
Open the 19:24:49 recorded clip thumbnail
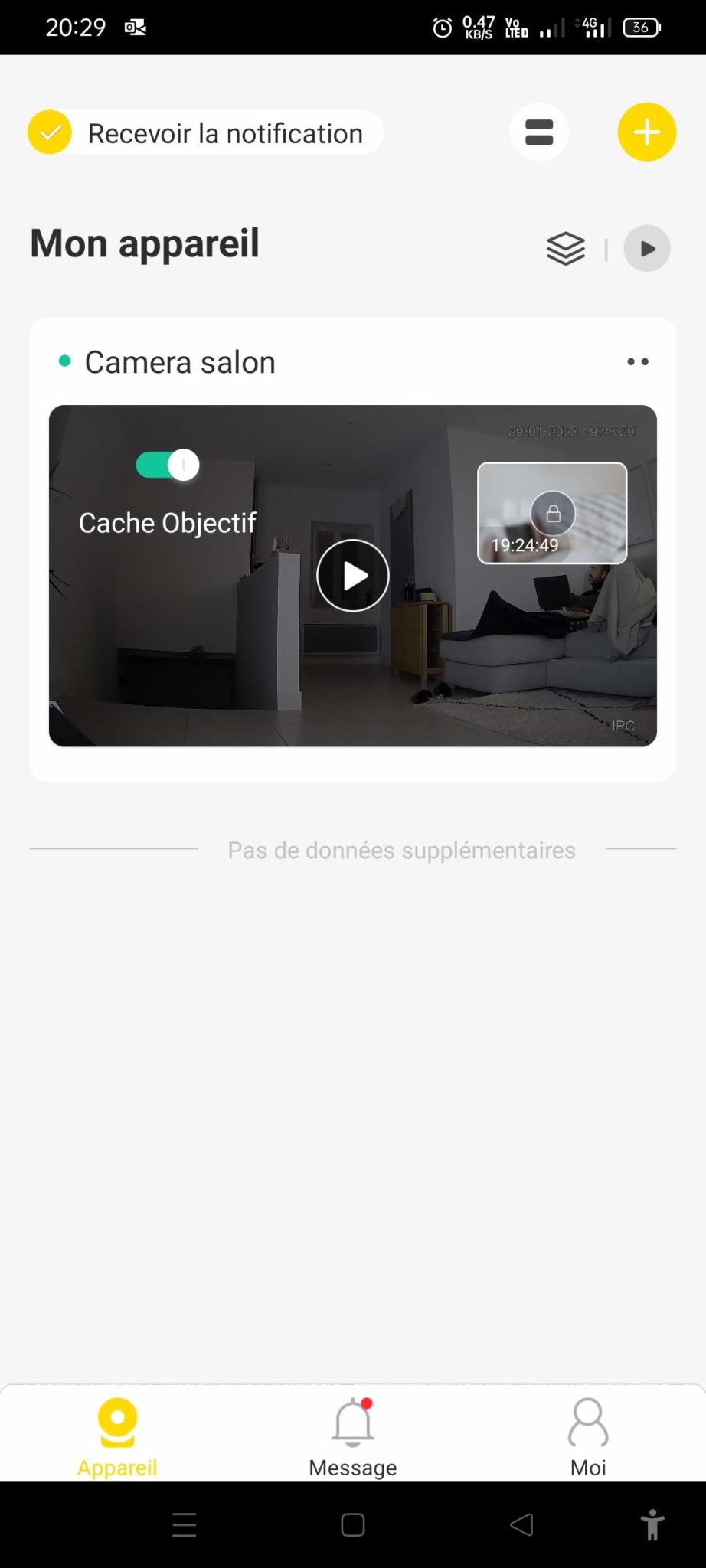[x=552, y=513]
